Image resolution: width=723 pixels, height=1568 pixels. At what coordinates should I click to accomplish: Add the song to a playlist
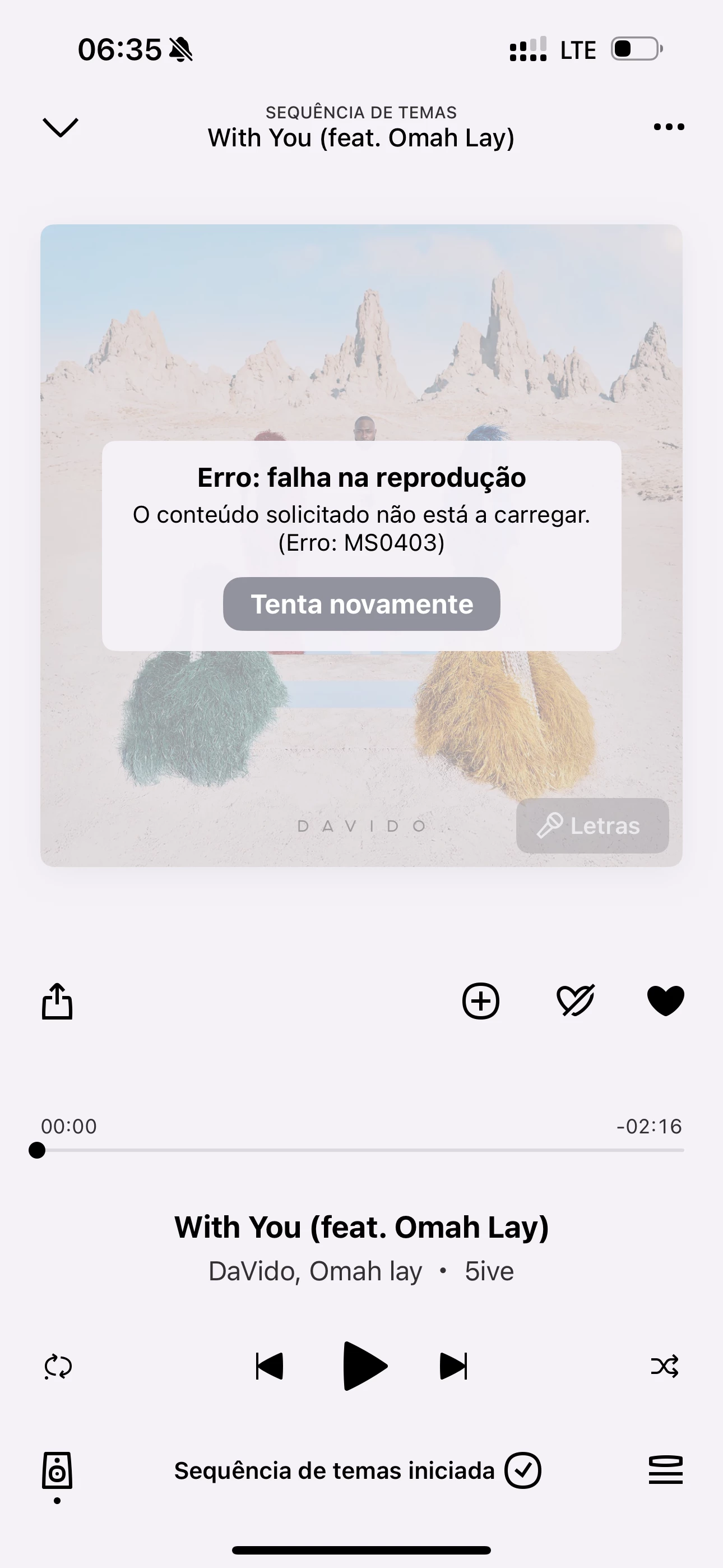click(x=481, y=1001)
